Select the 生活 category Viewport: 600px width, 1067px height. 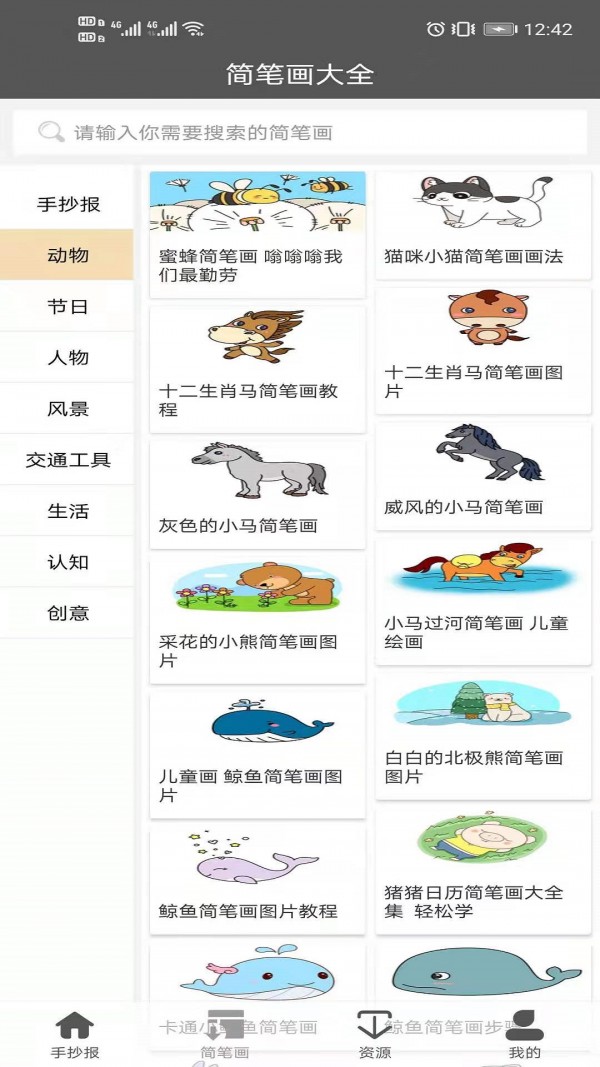click(x=68, y=511)
